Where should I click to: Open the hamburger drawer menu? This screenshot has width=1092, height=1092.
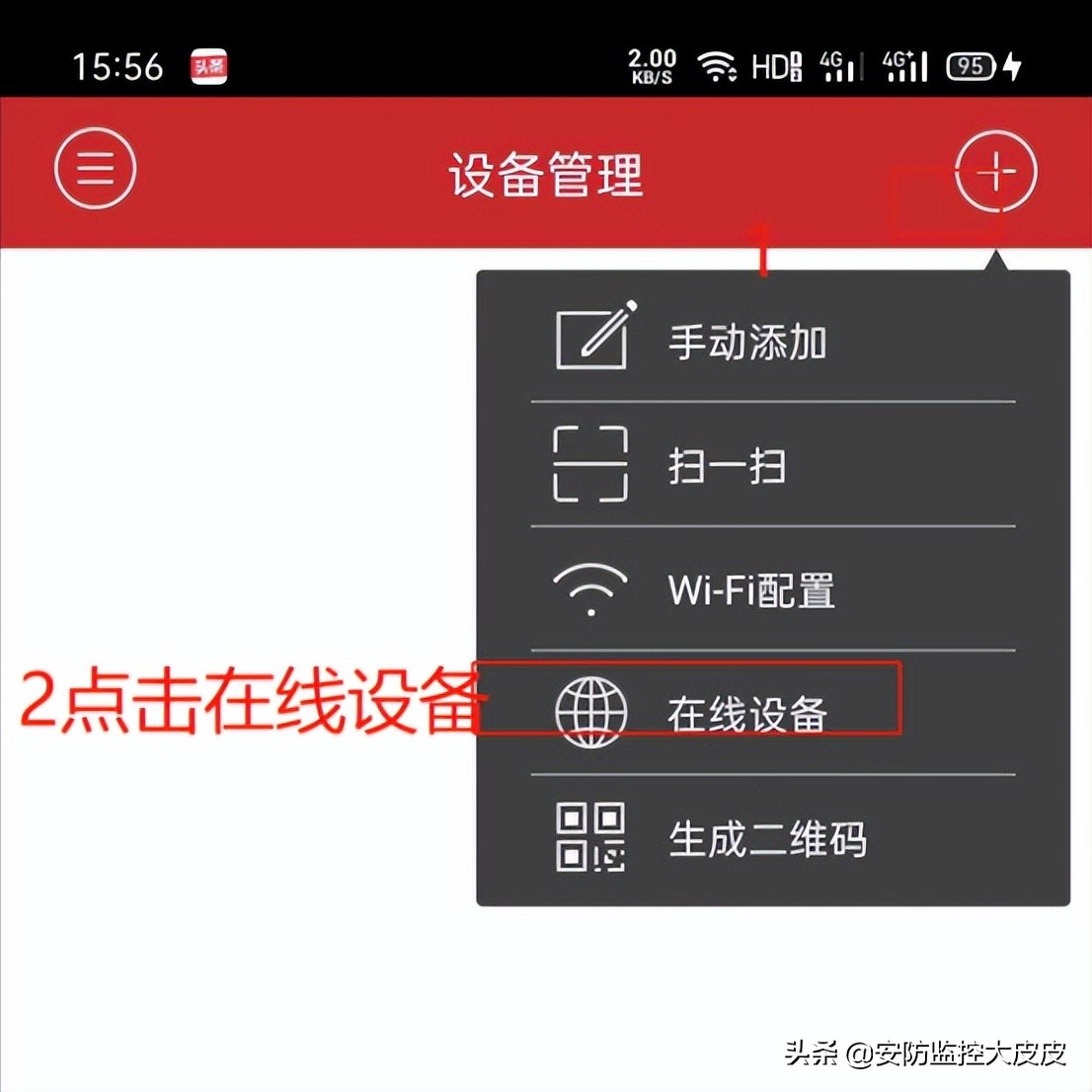point(96,169)
